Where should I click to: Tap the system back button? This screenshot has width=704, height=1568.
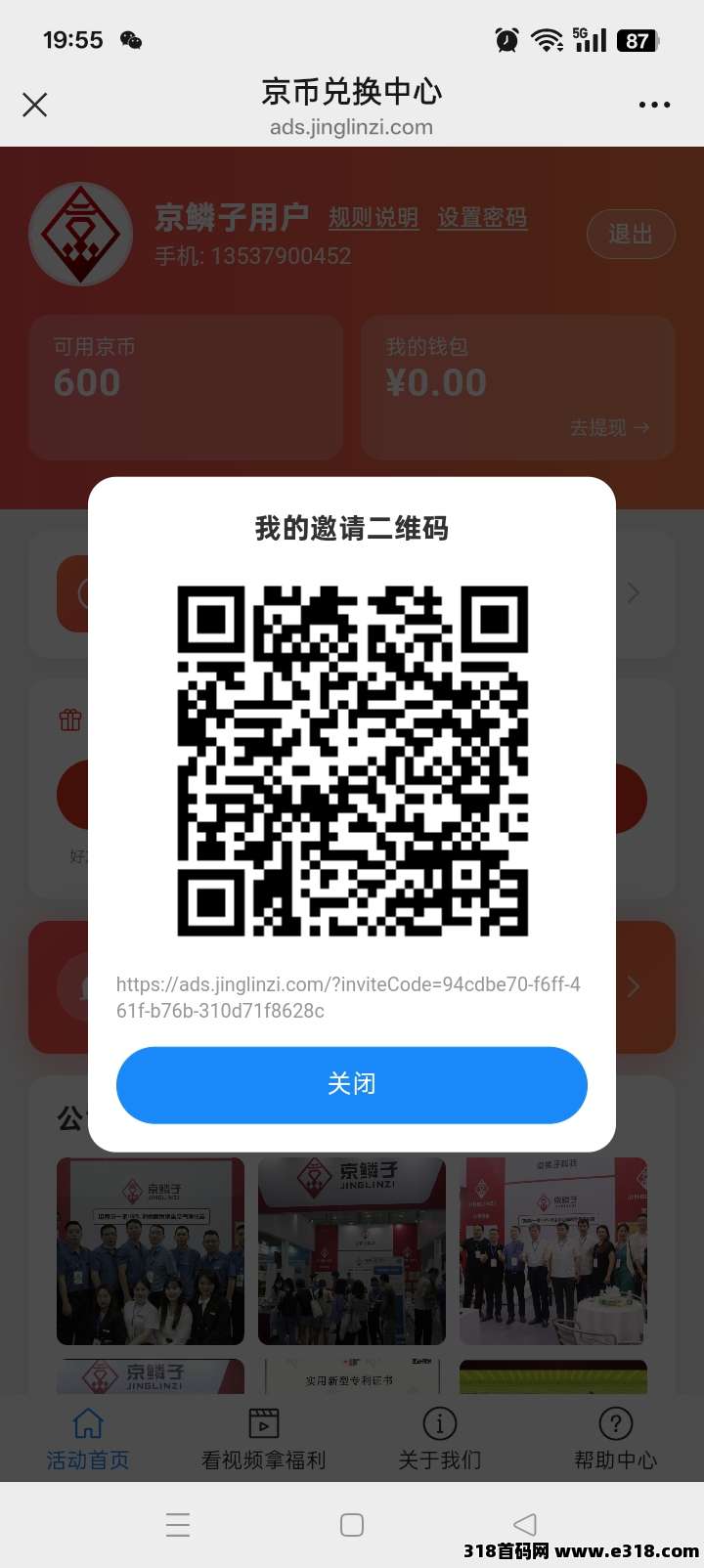[525, 1524]
